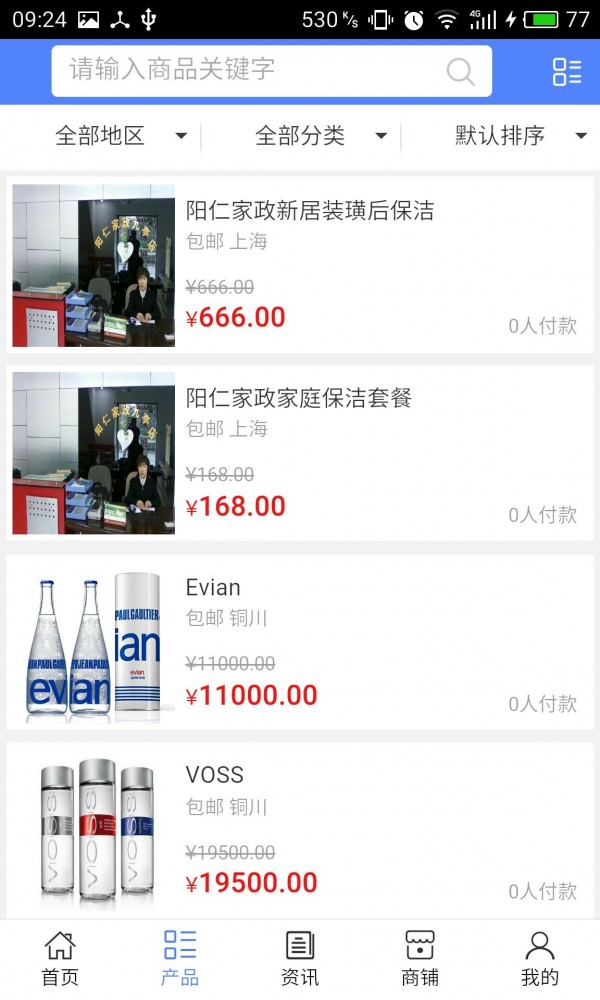Select the 产品 tab
Viewport: 600px width, 1000px height.
pos(180,958)
